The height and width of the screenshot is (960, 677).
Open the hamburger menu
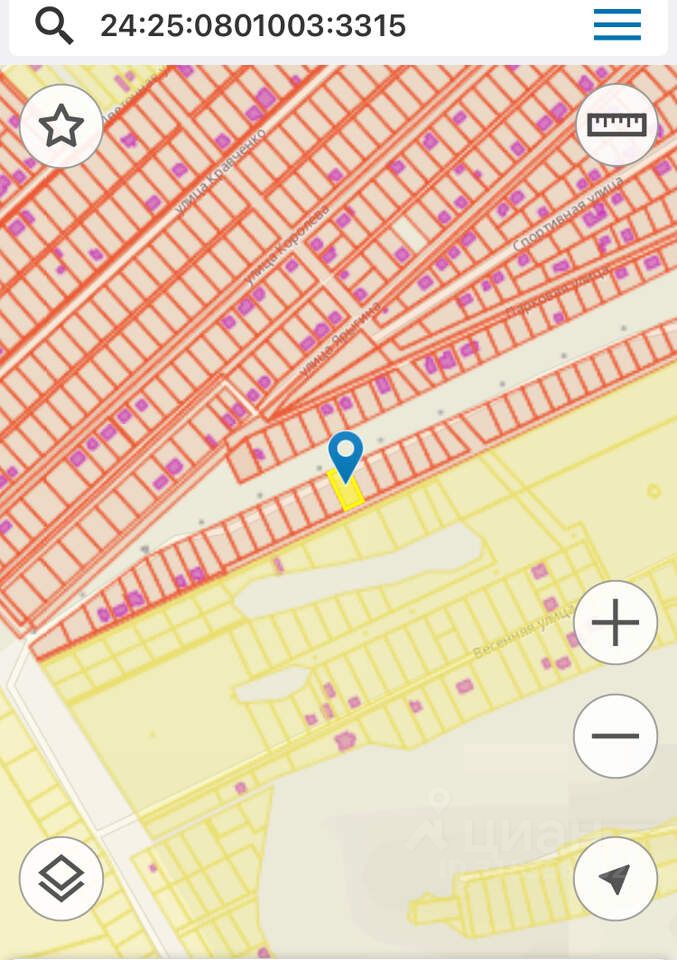pos(617,25)
